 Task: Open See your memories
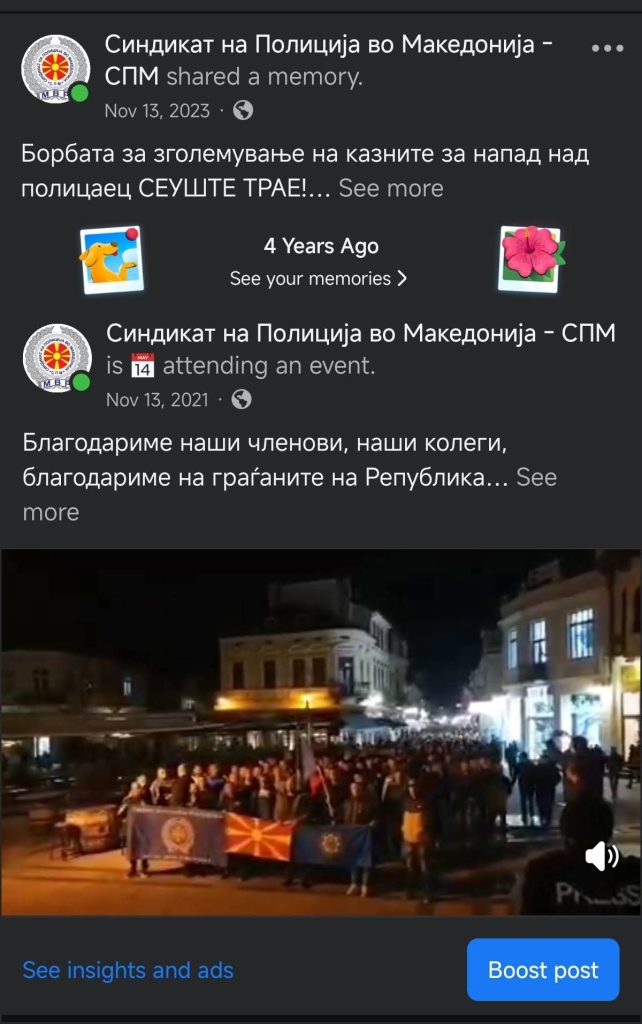(319, 279)
